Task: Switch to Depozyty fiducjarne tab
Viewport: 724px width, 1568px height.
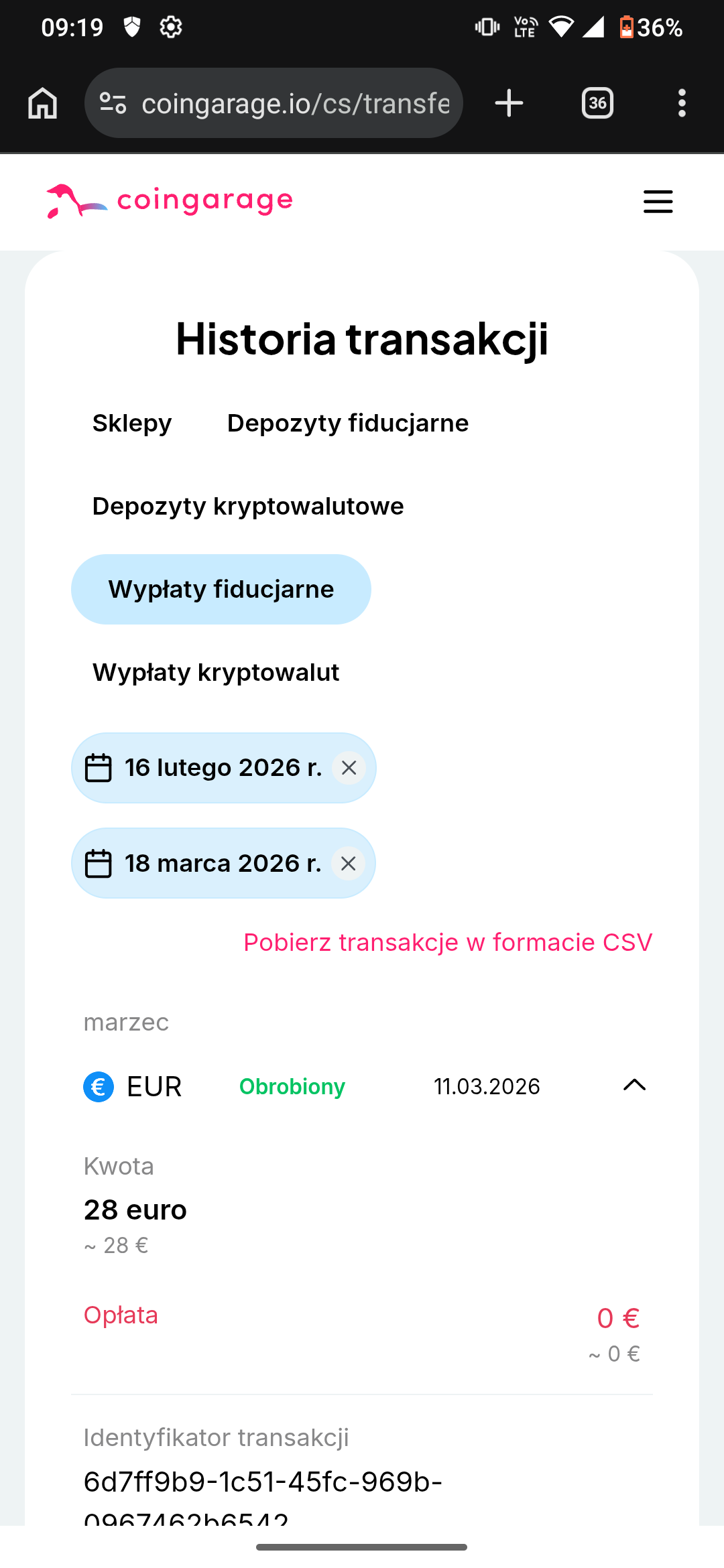Action: tap(347, 423)
